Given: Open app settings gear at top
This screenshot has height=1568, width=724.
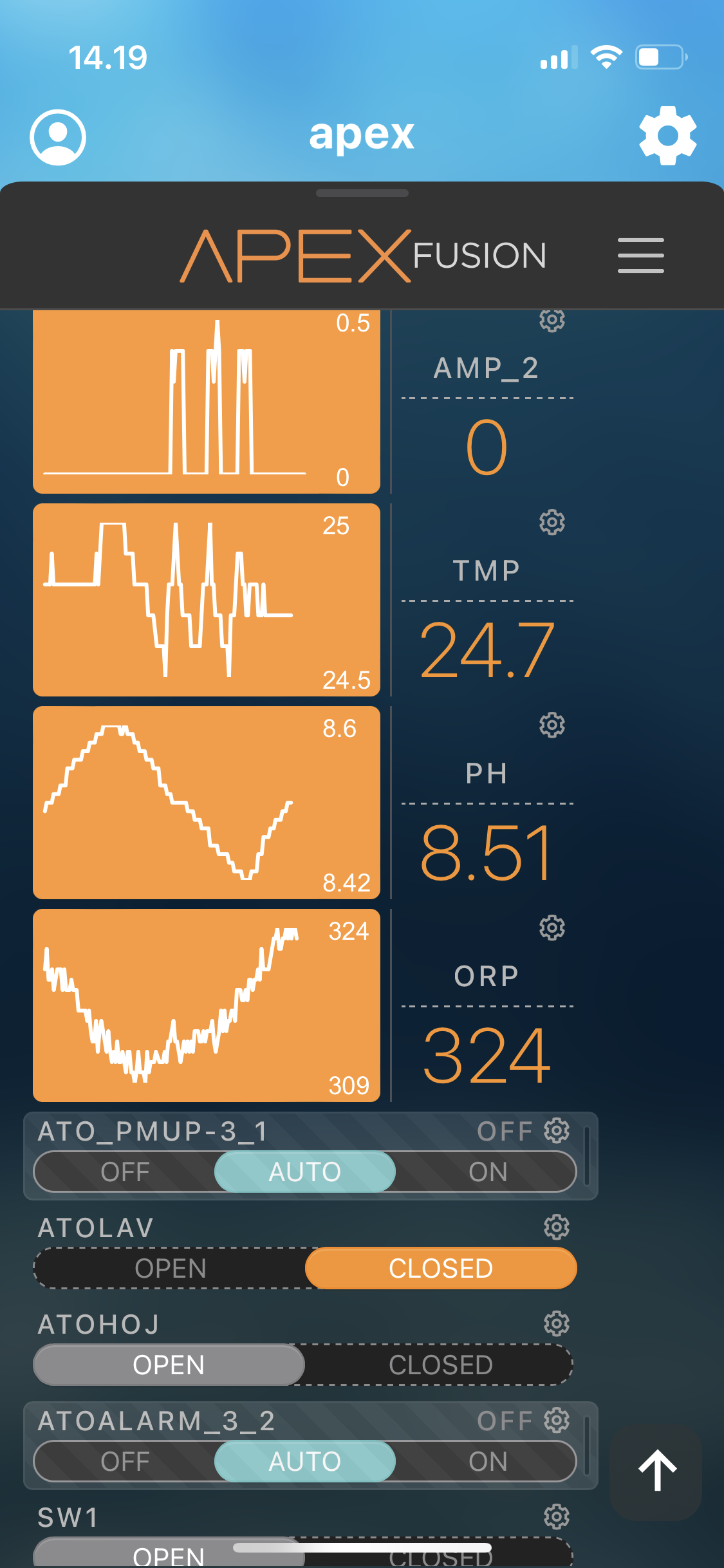Looking at the screenshot, I should 667,136.
